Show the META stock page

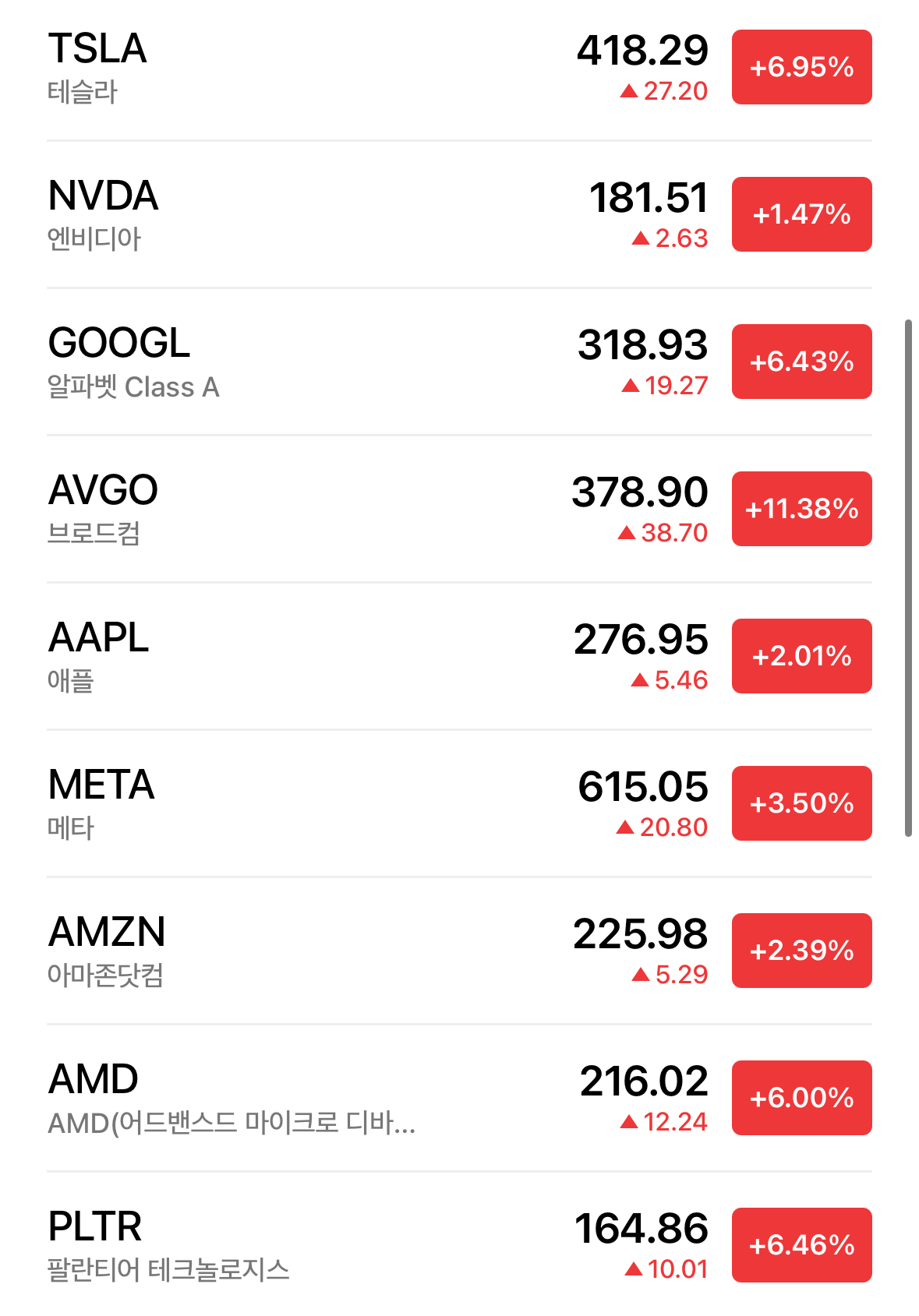[x=312, y=804]
